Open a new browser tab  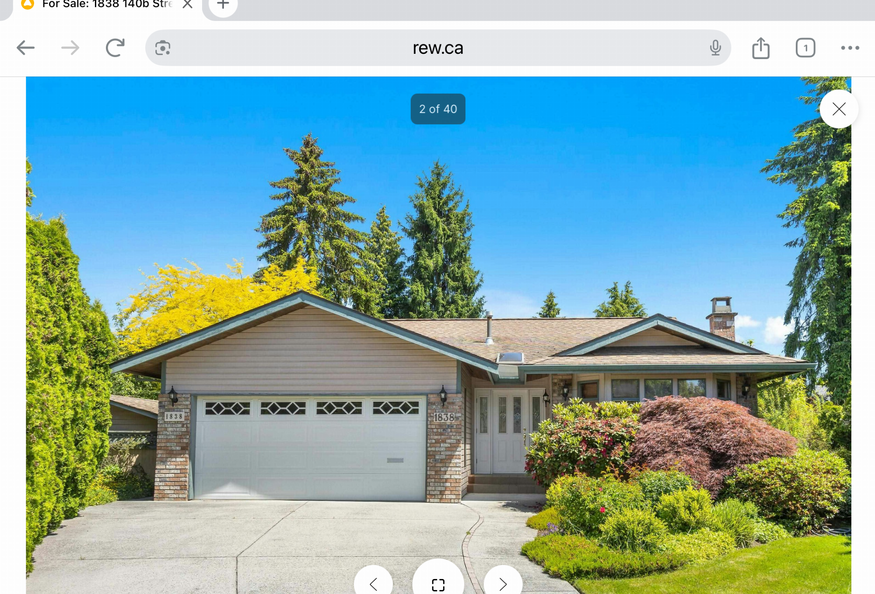coord(223,5)
